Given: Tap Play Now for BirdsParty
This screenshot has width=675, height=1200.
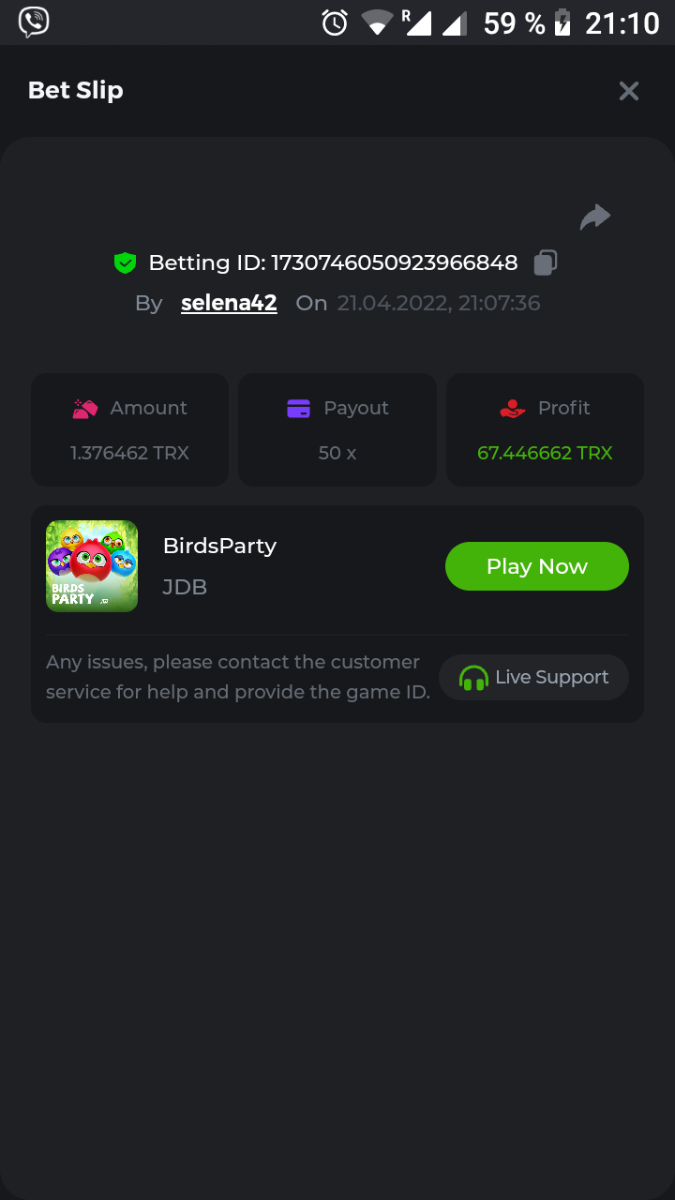Looking at the screenshot, I should 536,566.
